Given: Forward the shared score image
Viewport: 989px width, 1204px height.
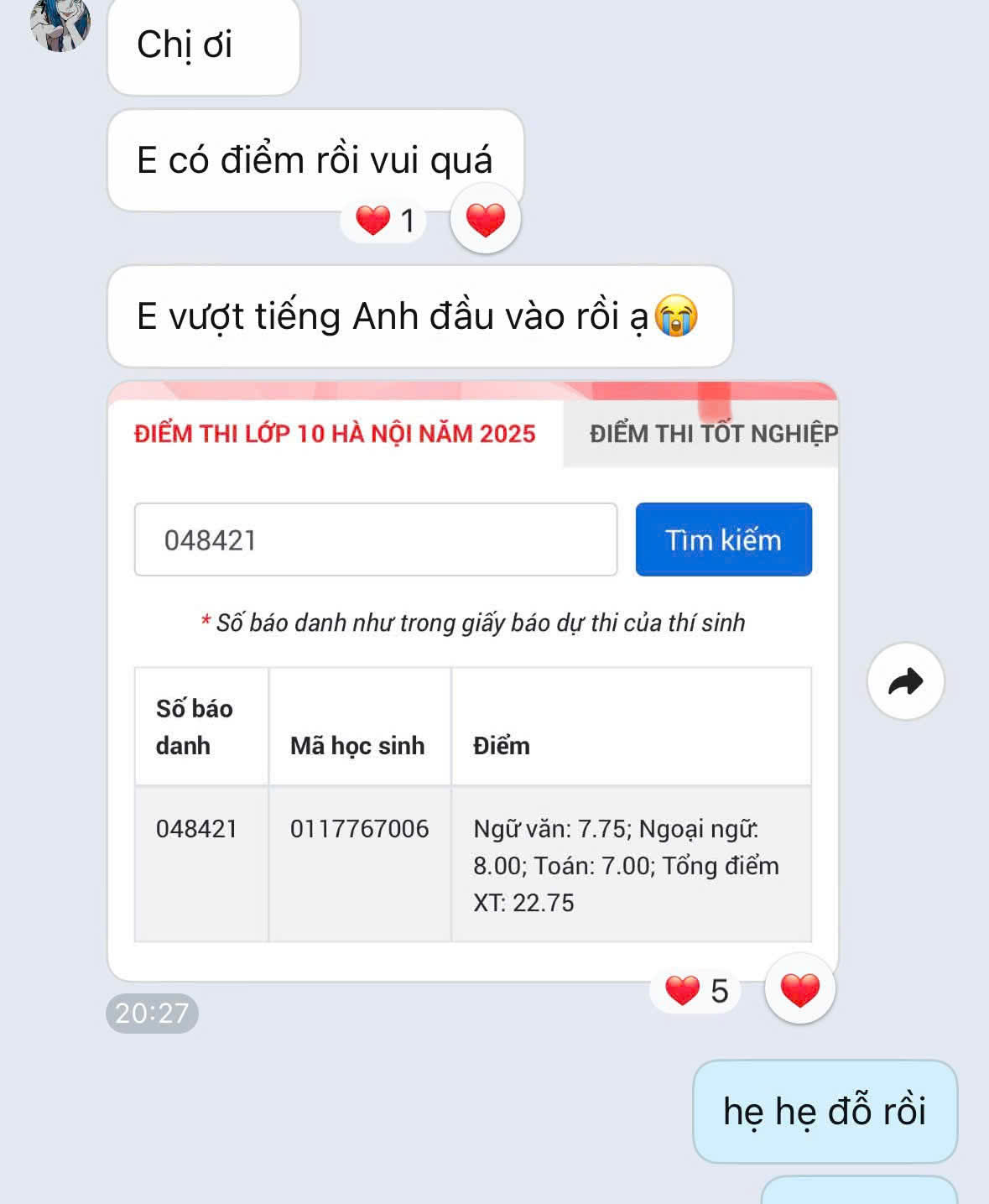Looking at the screenshot, I should [905, 681].
